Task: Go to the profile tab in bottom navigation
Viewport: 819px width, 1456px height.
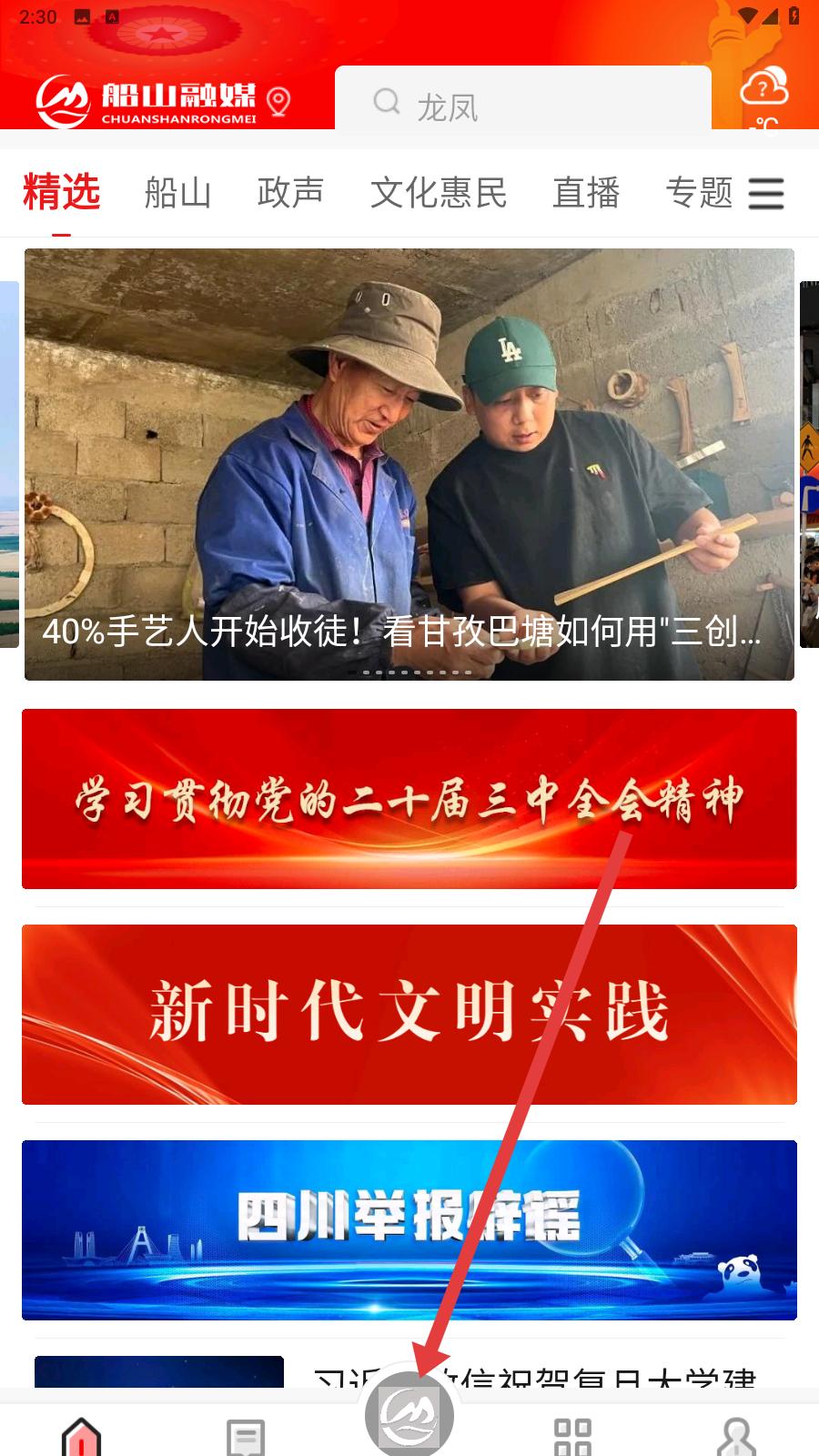Action: click(x=736, y=1435)
